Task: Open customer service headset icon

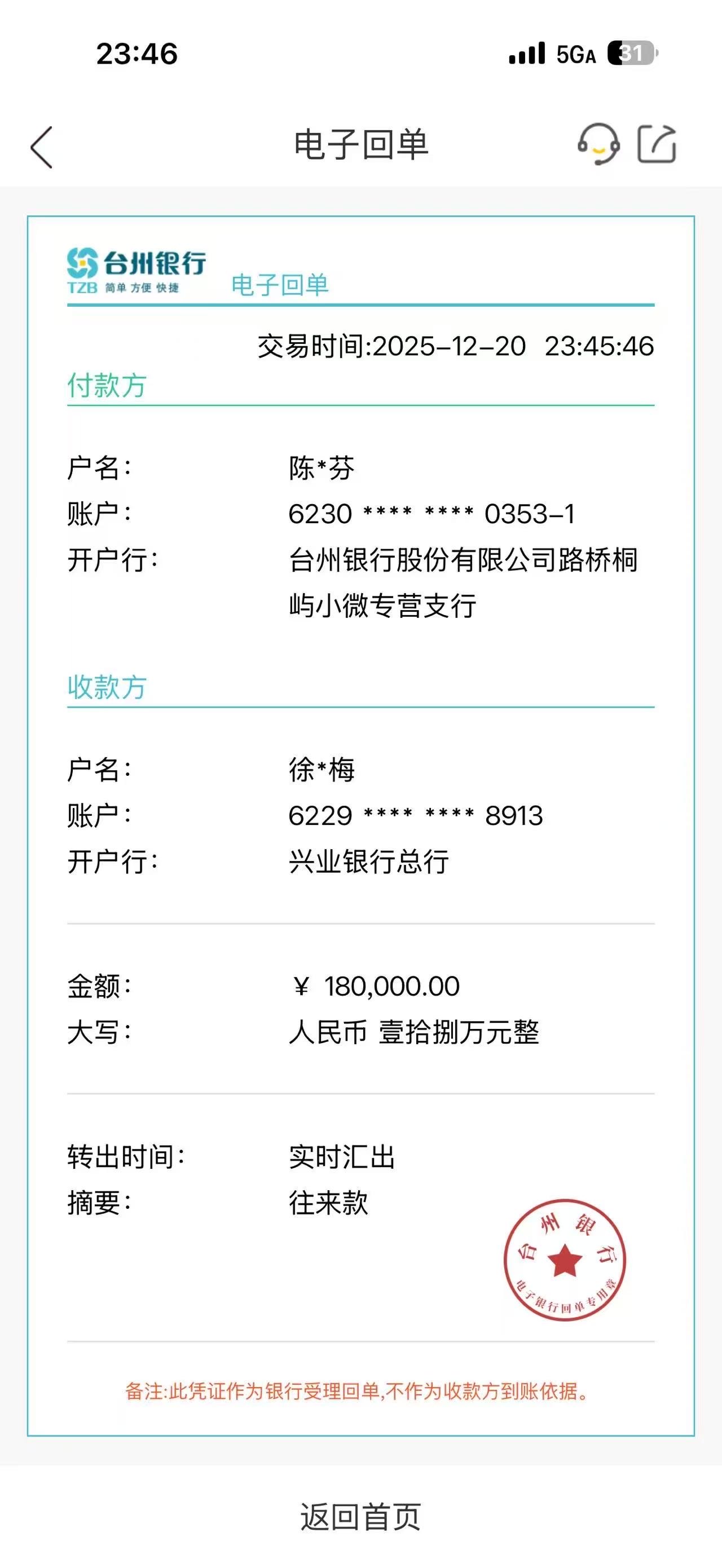Action: click(598, 144)
